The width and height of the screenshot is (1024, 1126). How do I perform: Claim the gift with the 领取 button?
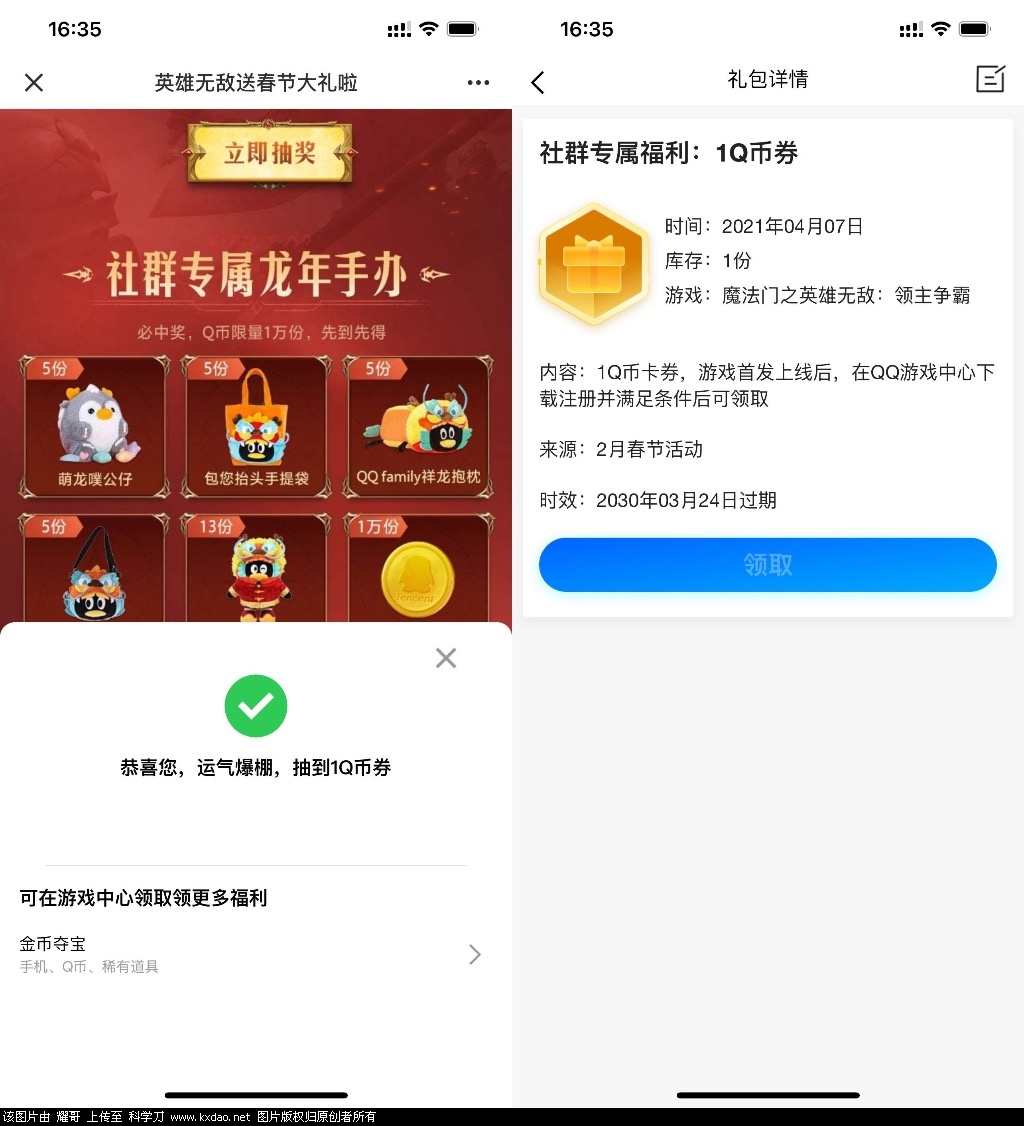[x=767, y=565]
